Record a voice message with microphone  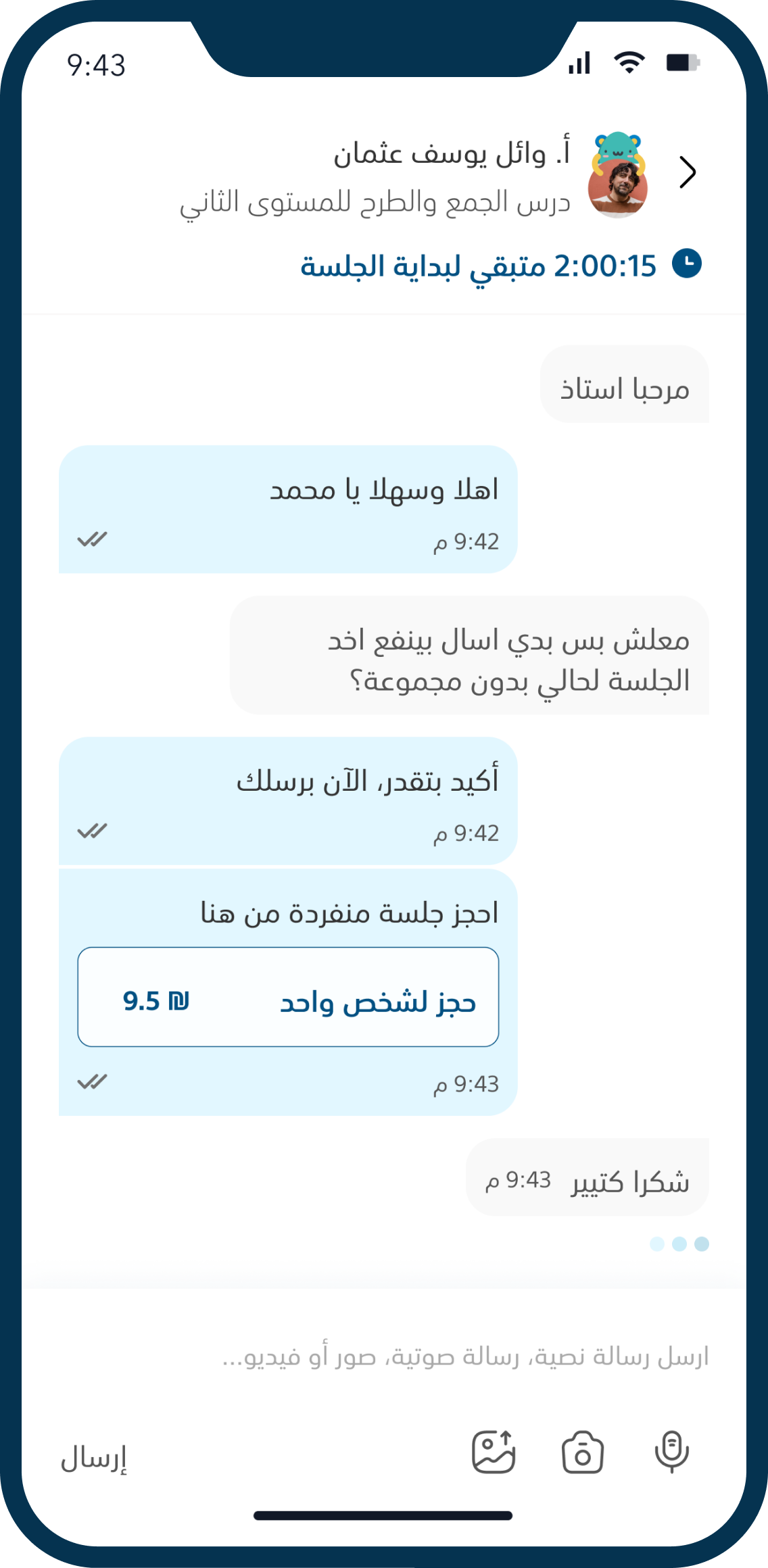coord(671,1452)
